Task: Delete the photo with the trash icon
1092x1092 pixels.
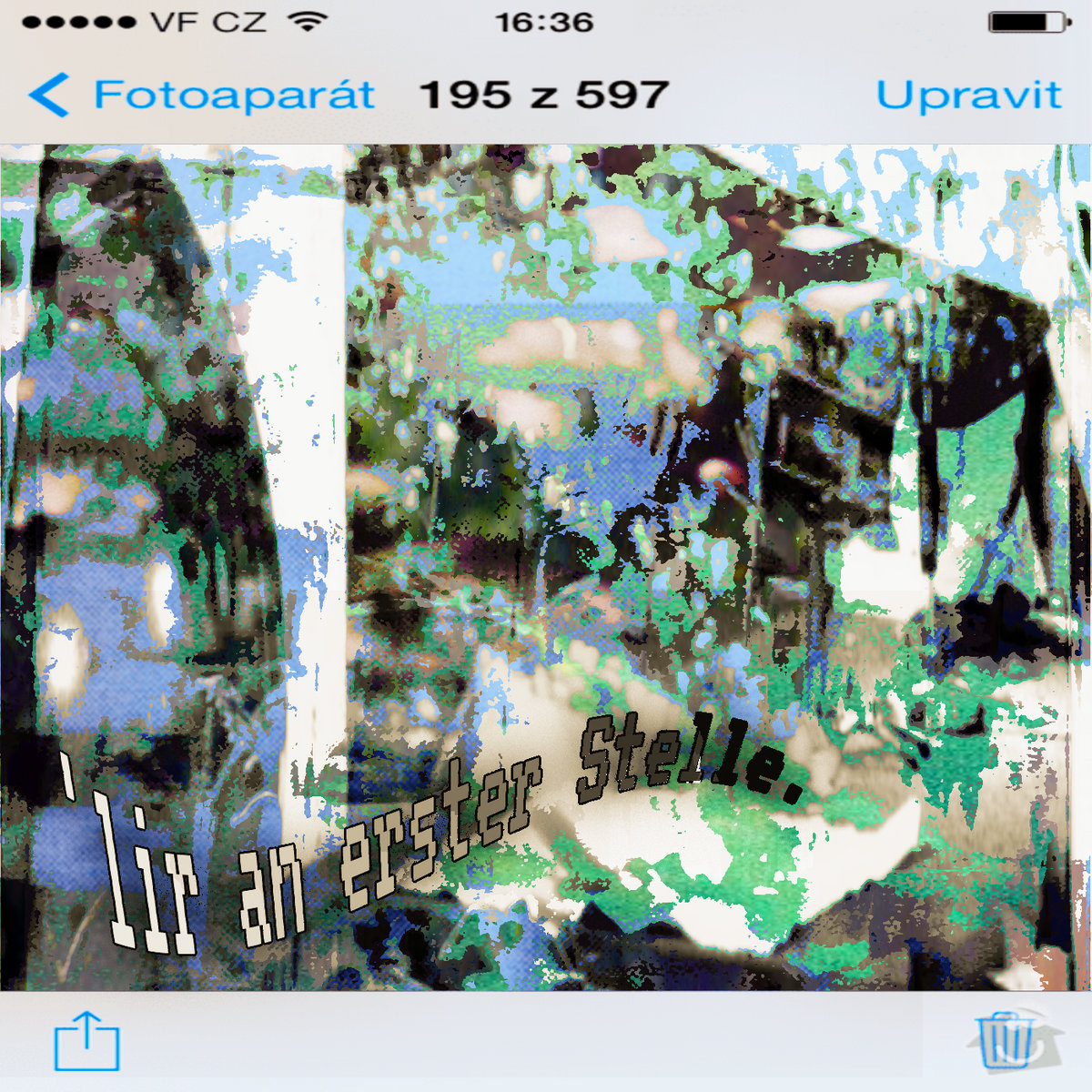Action: [1006, 1038]
